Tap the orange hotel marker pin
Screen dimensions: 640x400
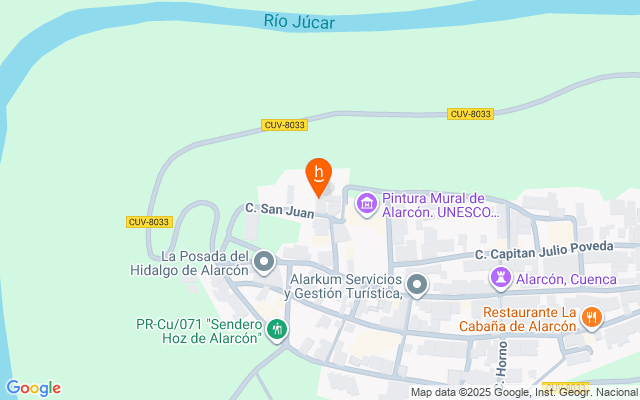coord(318,176)
